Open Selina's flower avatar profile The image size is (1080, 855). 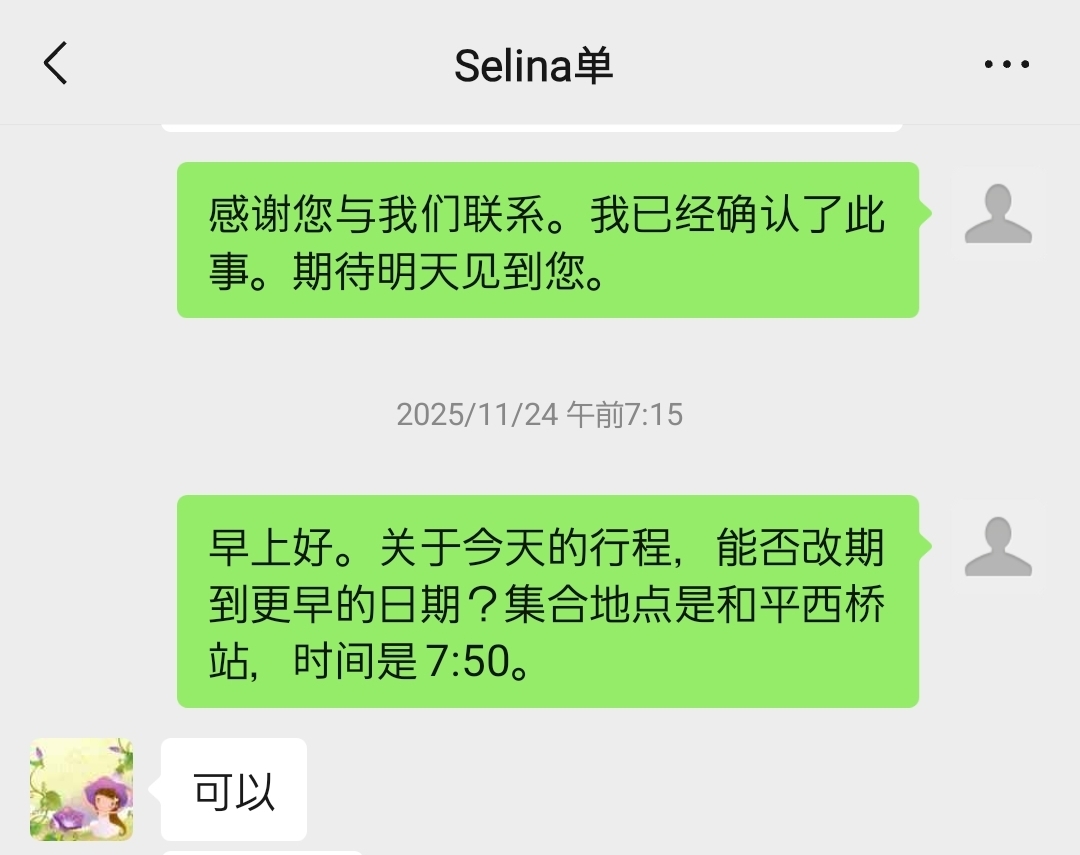tap(81, 789)
